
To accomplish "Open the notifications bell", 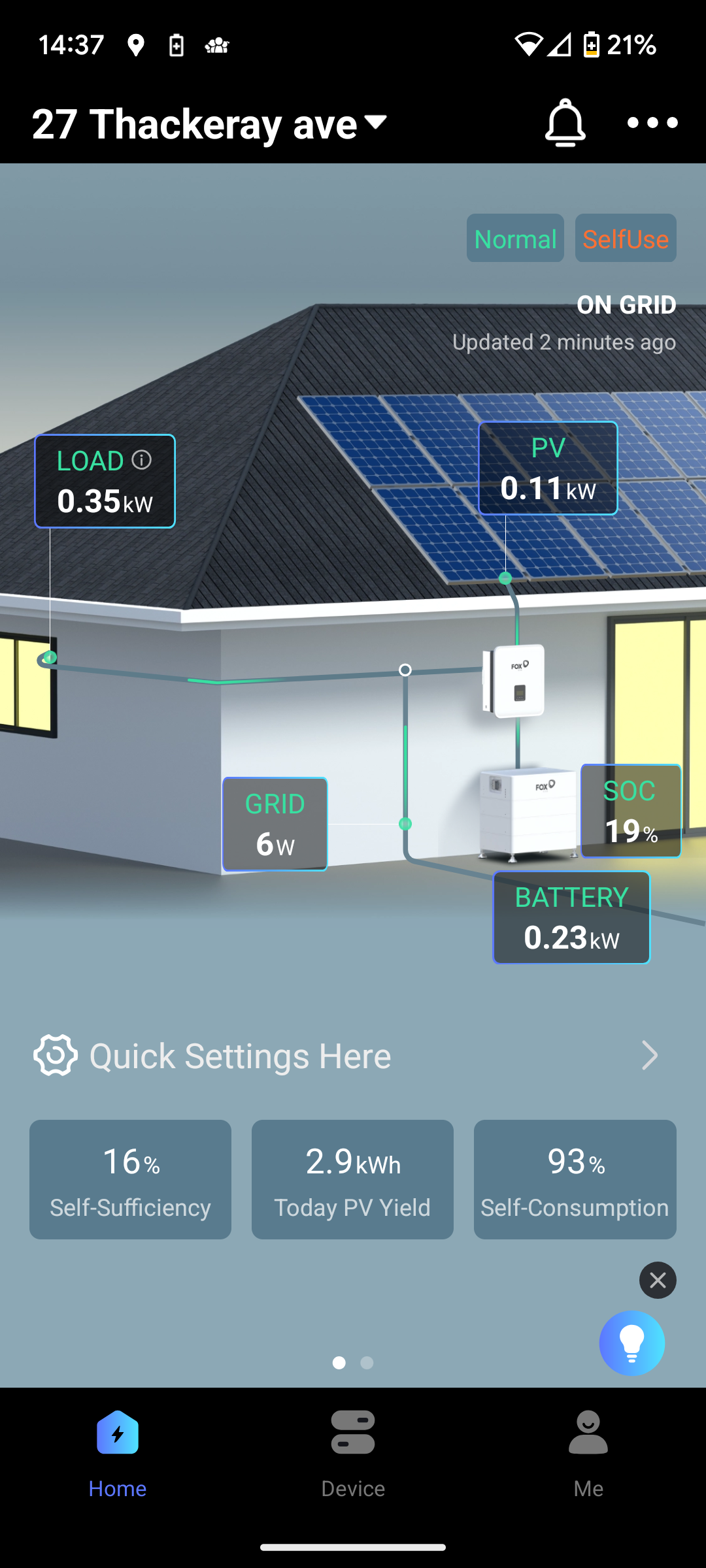I will click(x=565, y=123).
